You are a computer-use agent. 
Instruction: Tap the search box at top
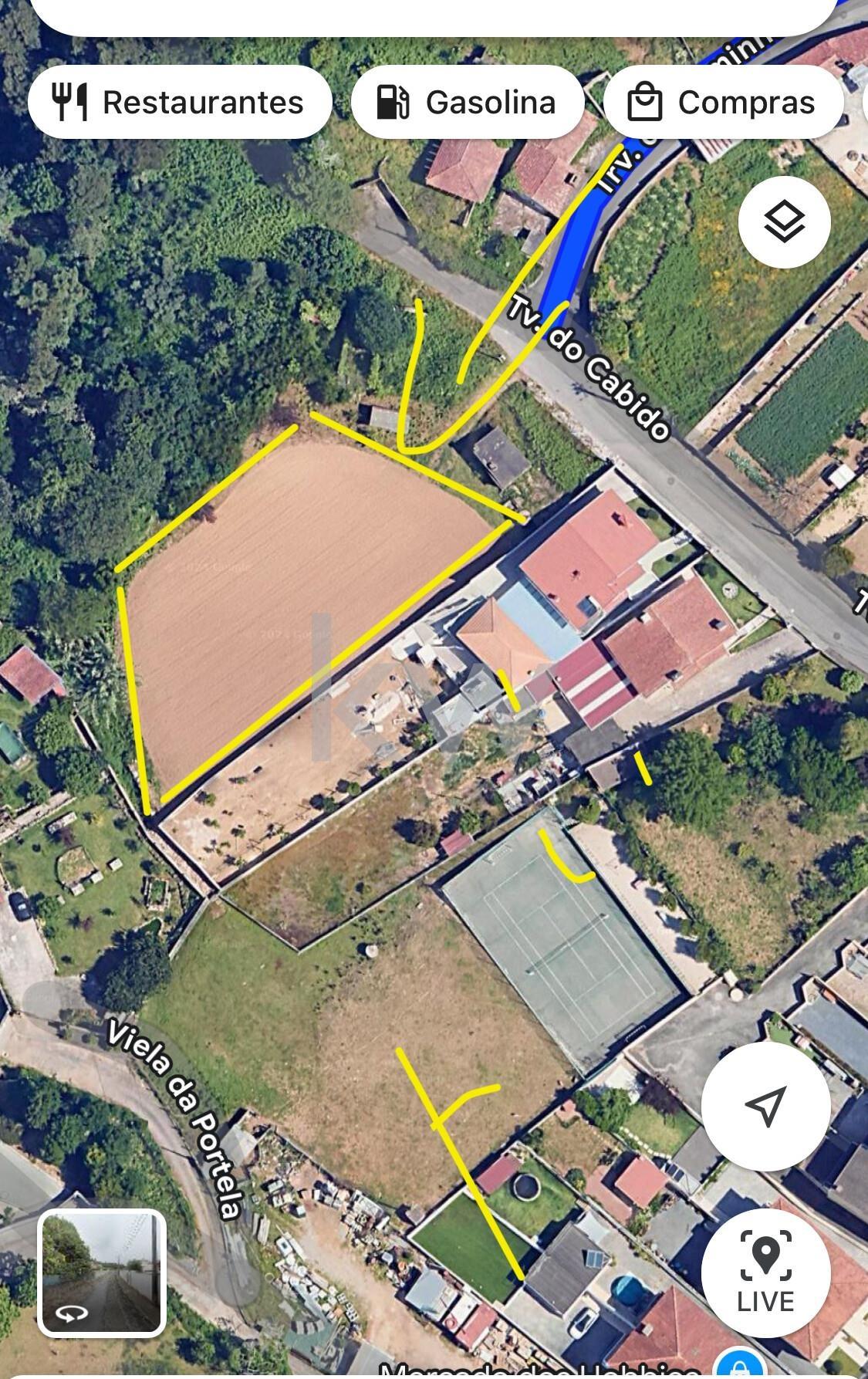tap(432, 14)
